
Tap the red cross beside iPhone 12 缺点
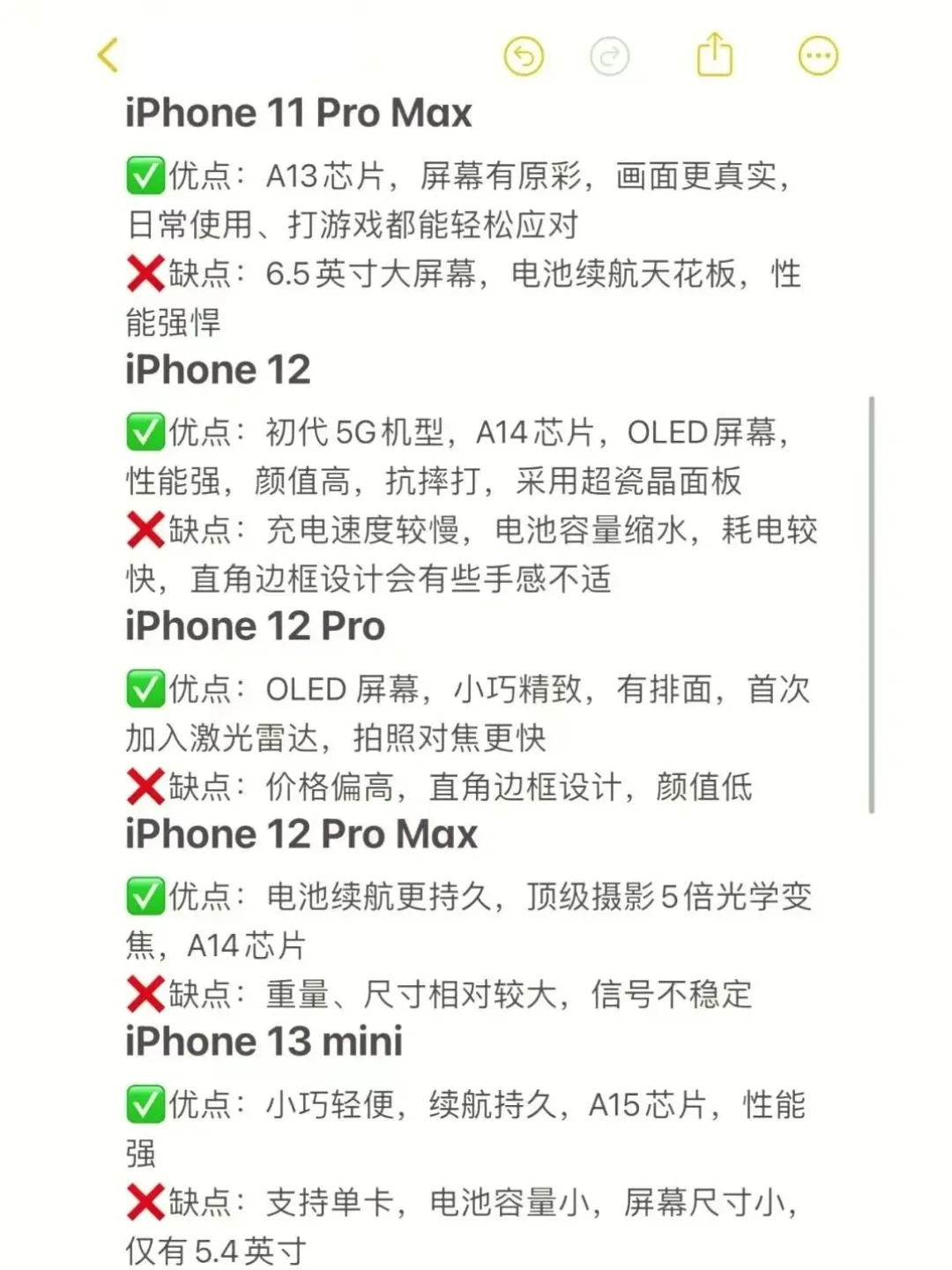[x=145, y=531]
